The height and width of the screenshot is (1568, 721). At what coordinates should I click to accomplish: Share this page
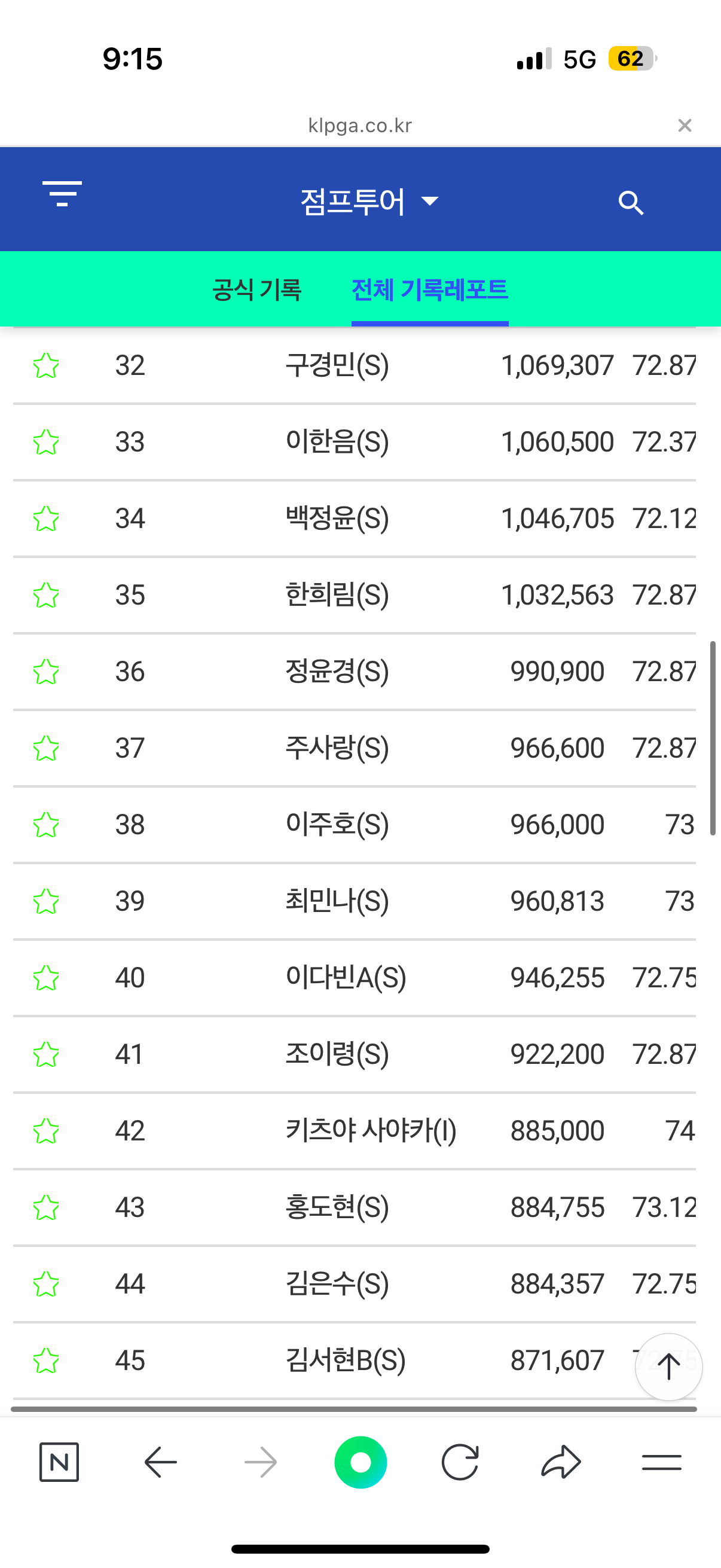[x=560, y=1462]
